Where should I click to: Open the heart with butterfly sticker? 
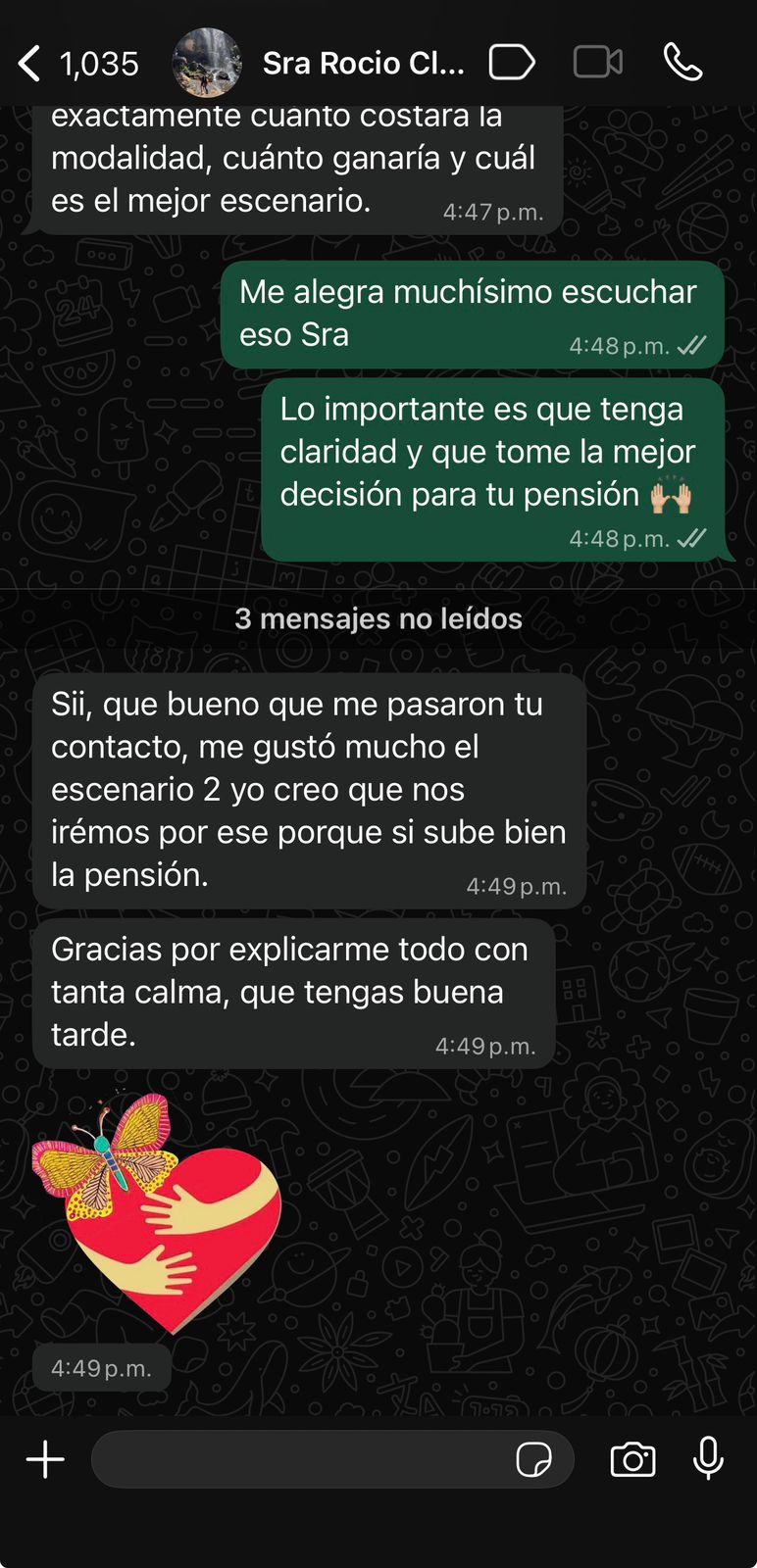(157, 1212)
